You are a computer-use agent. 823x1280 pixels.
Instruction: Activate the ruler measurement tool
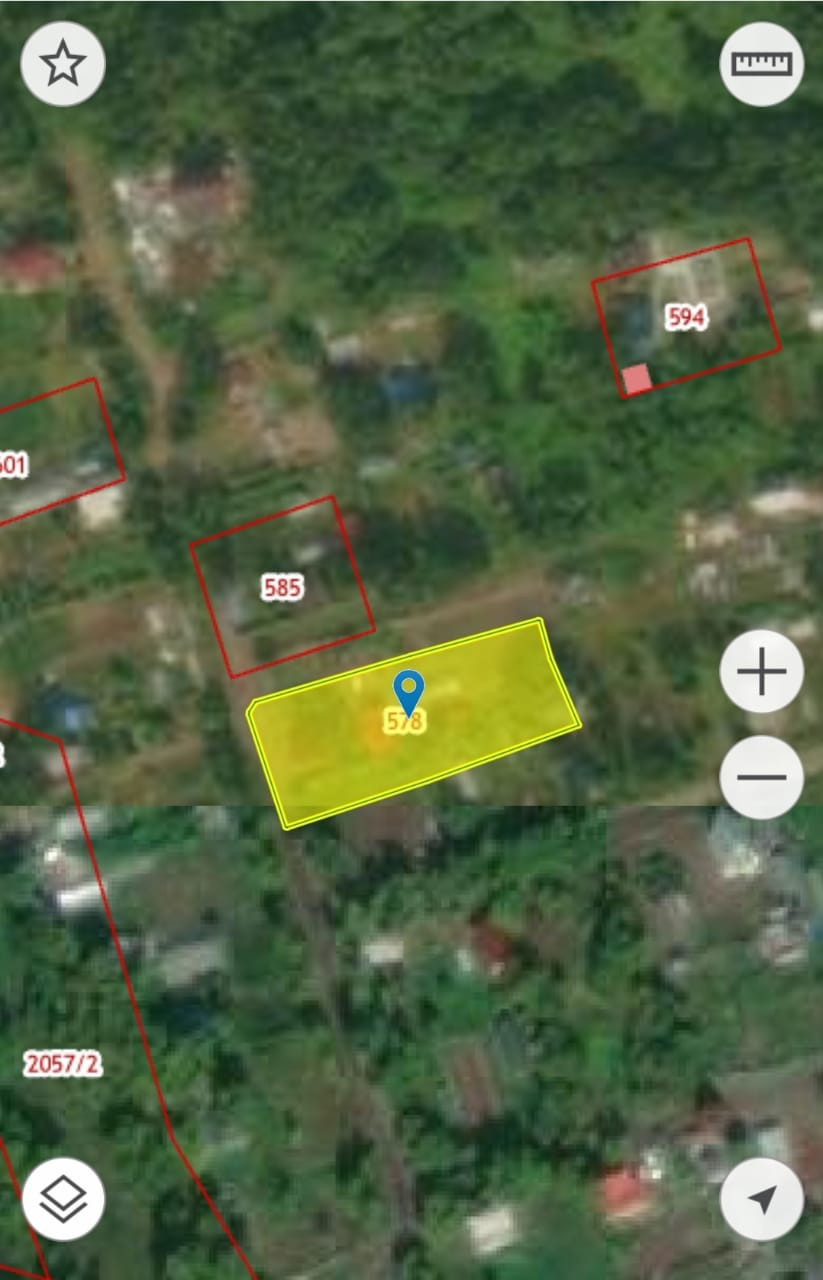(x=762, y=64)
